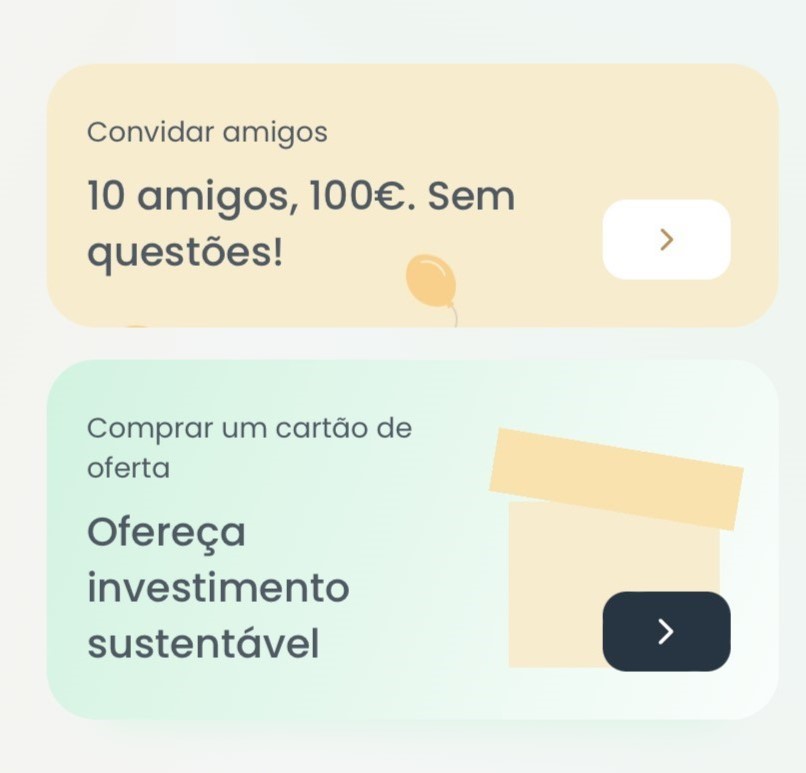
Task: Tap the dark arrow on the gift card offer
Action: pos(666,631)
